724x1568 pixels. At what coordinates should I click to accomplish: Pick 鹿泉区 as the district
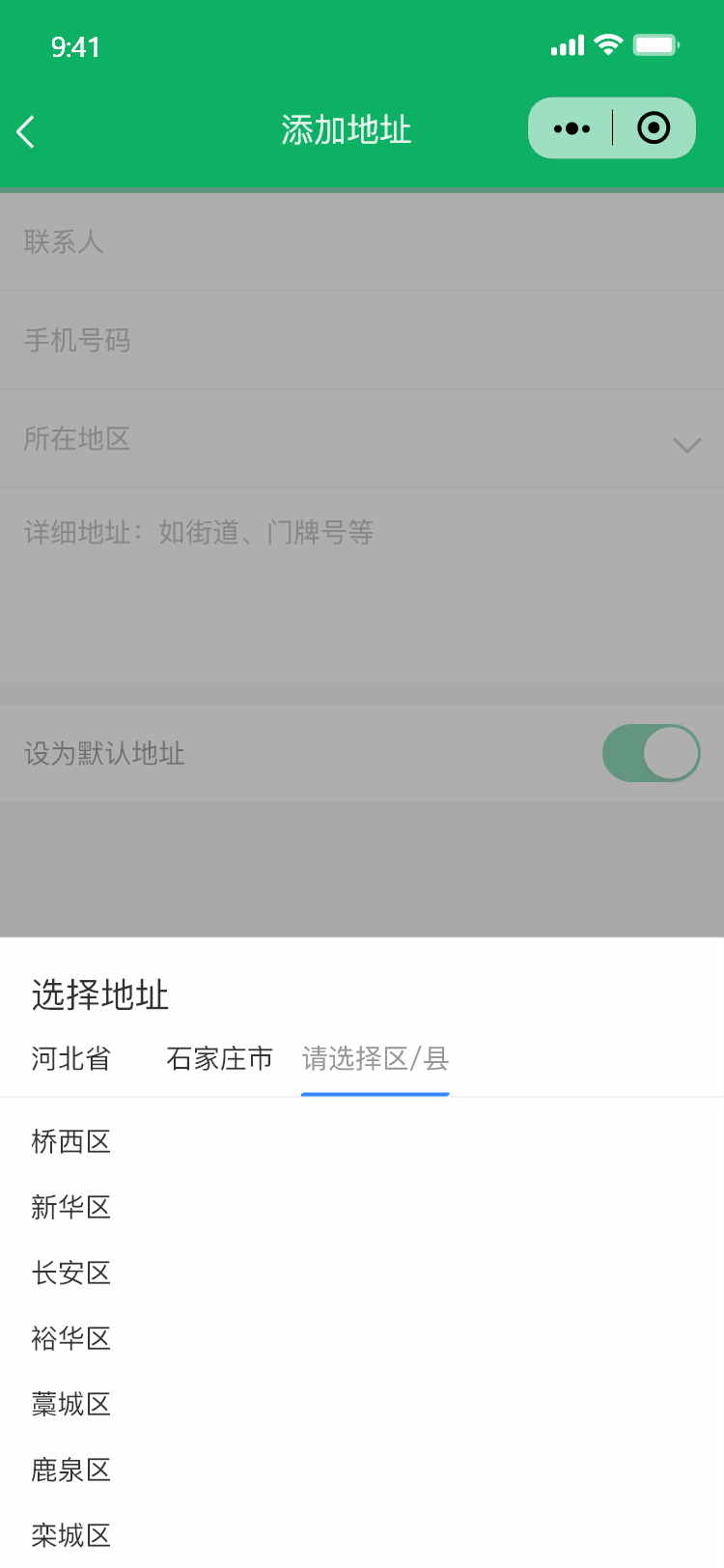[x=70, y=1470]
